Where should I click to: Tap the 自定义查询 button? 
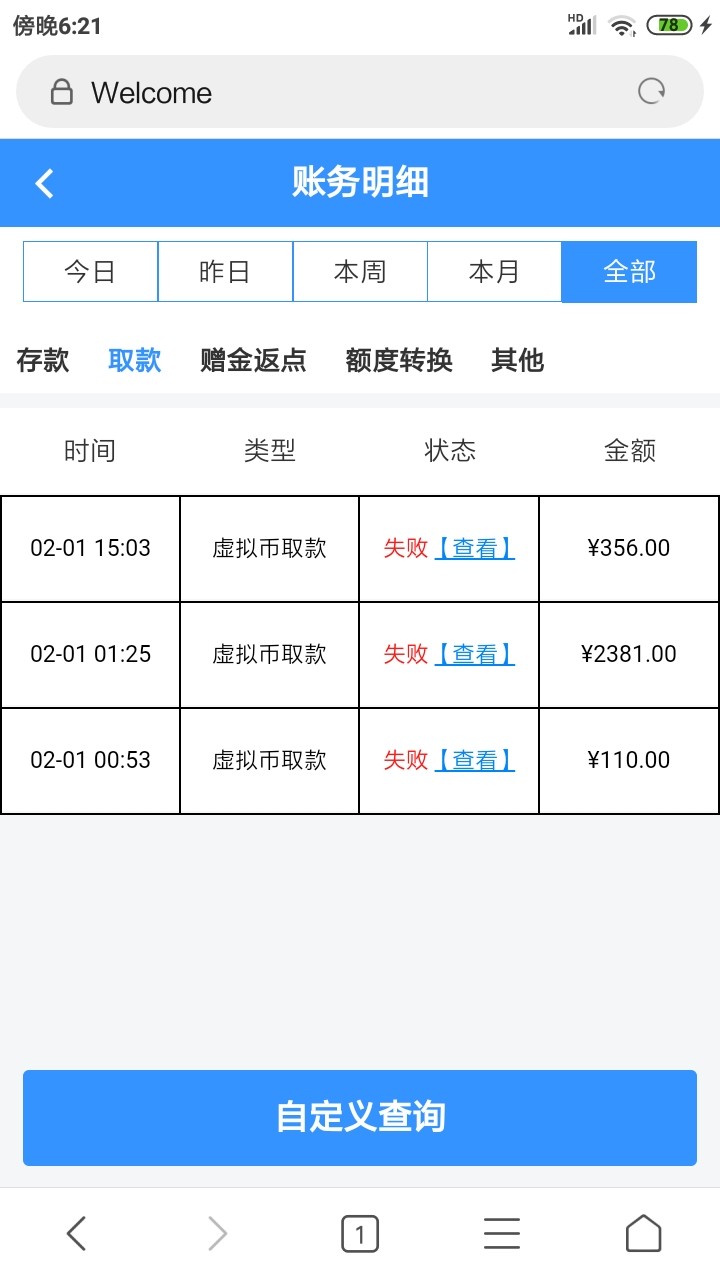[360, 1117]
